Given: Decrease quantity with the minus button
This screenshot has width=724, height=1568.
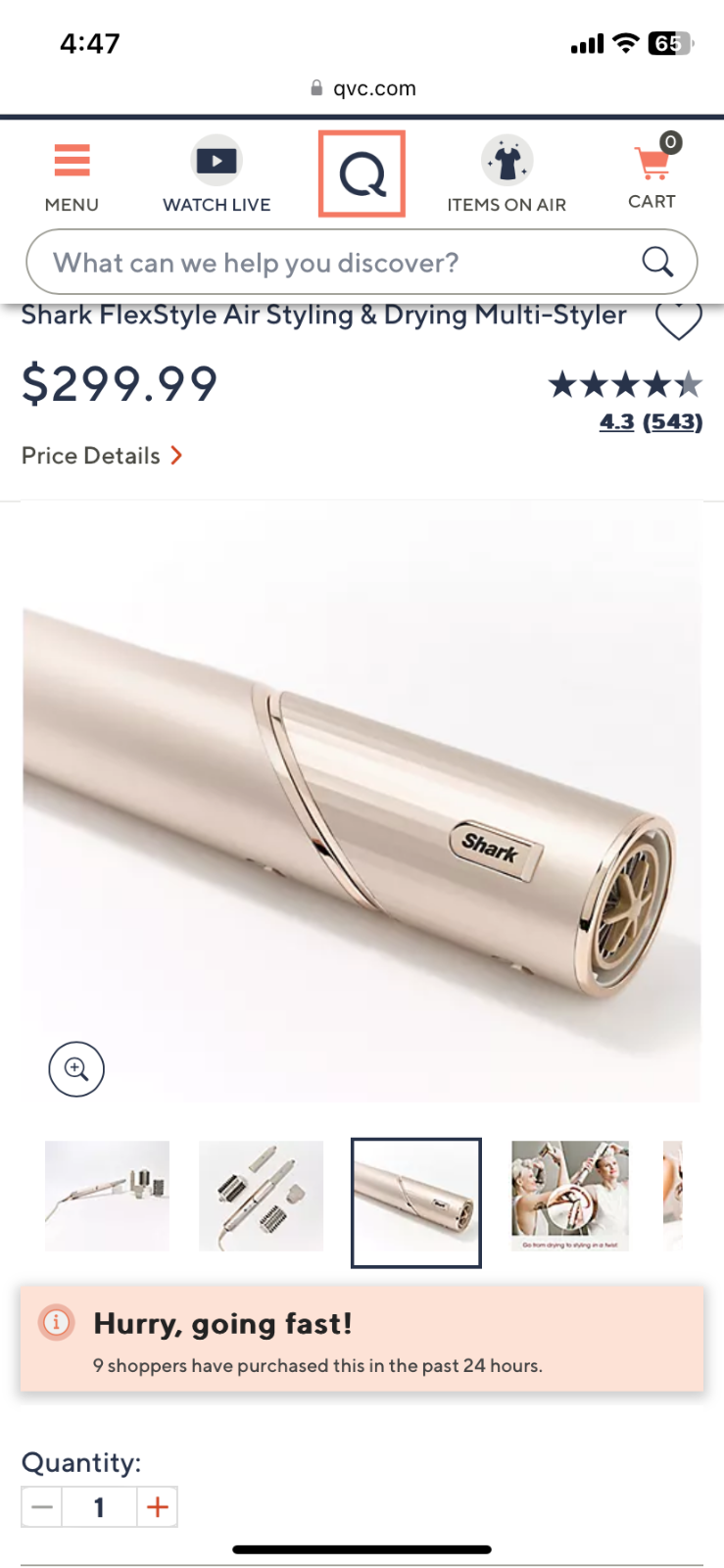Looking at the screenshot, I should tap(41, 1506).
